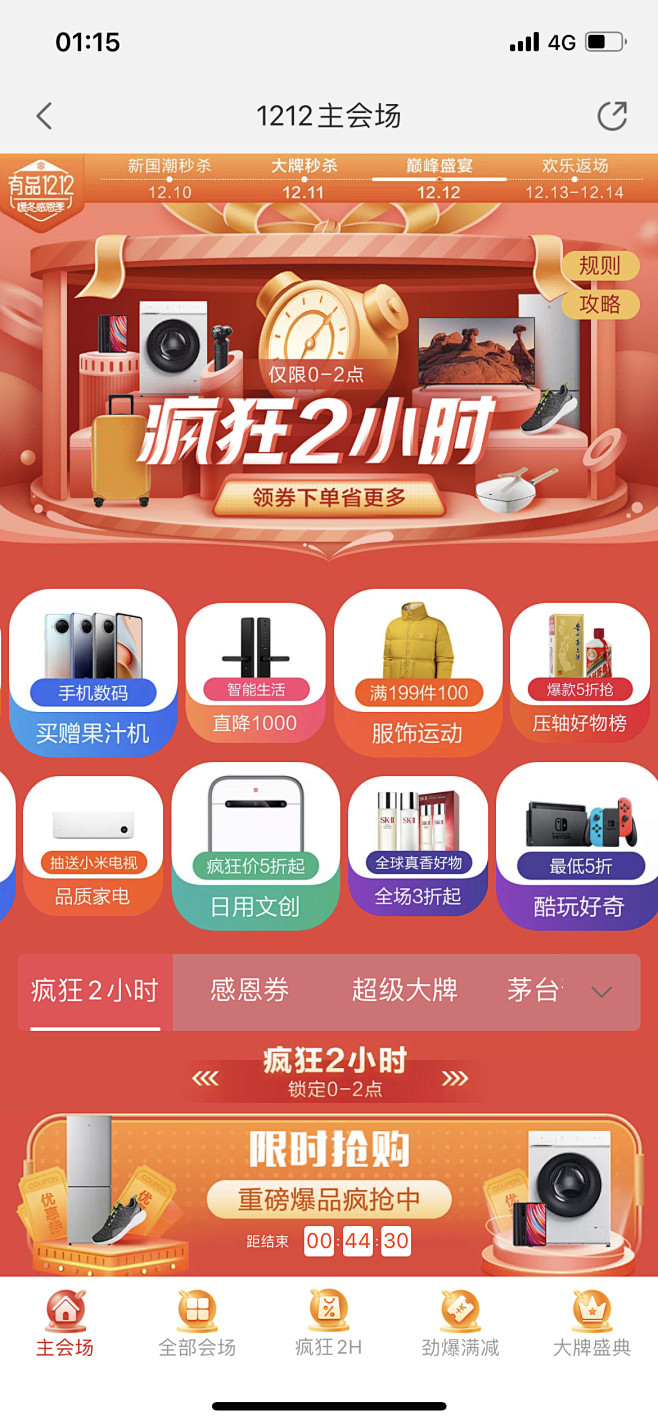Open the 规则 rules button

click(x=599, y=265)
